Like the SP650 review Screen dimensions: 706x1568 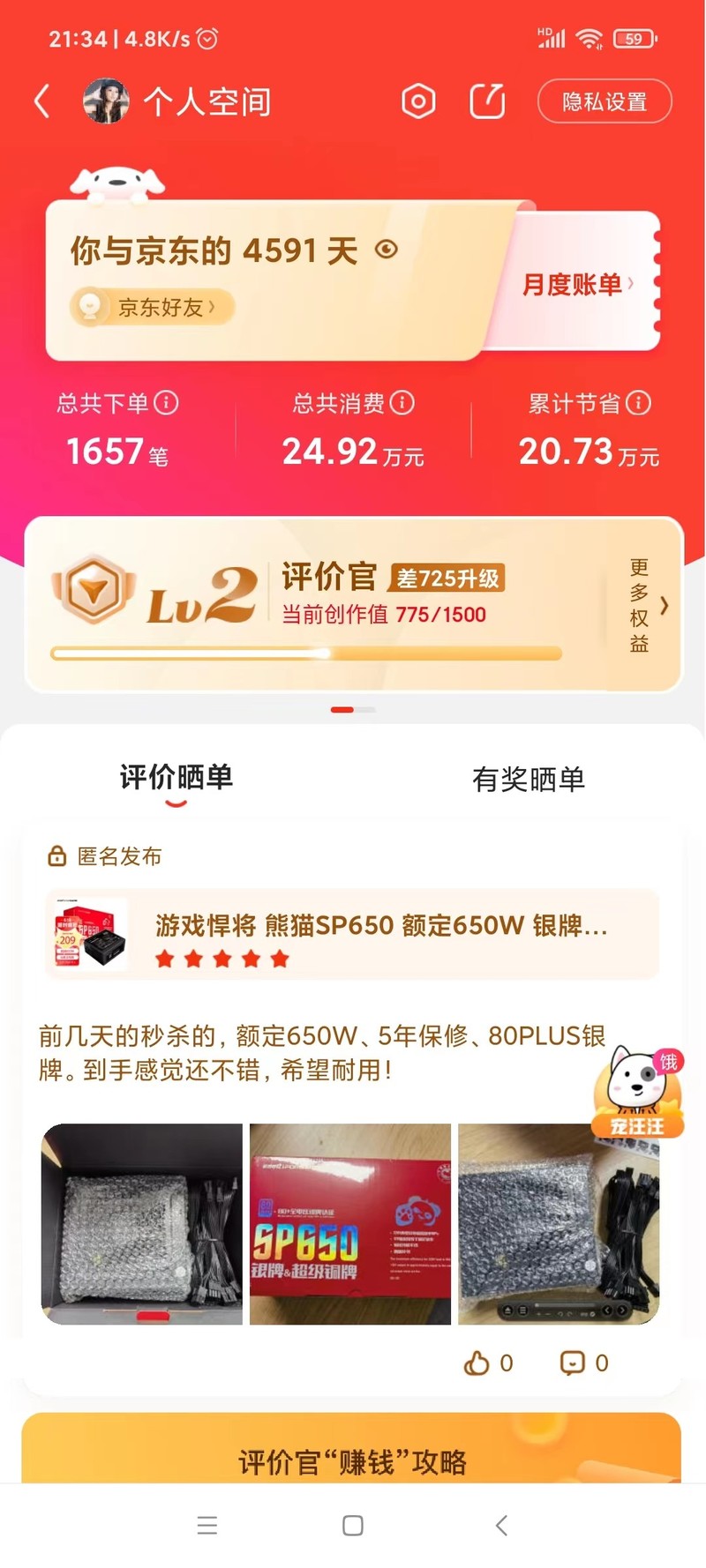click(x=486, y=1363)
